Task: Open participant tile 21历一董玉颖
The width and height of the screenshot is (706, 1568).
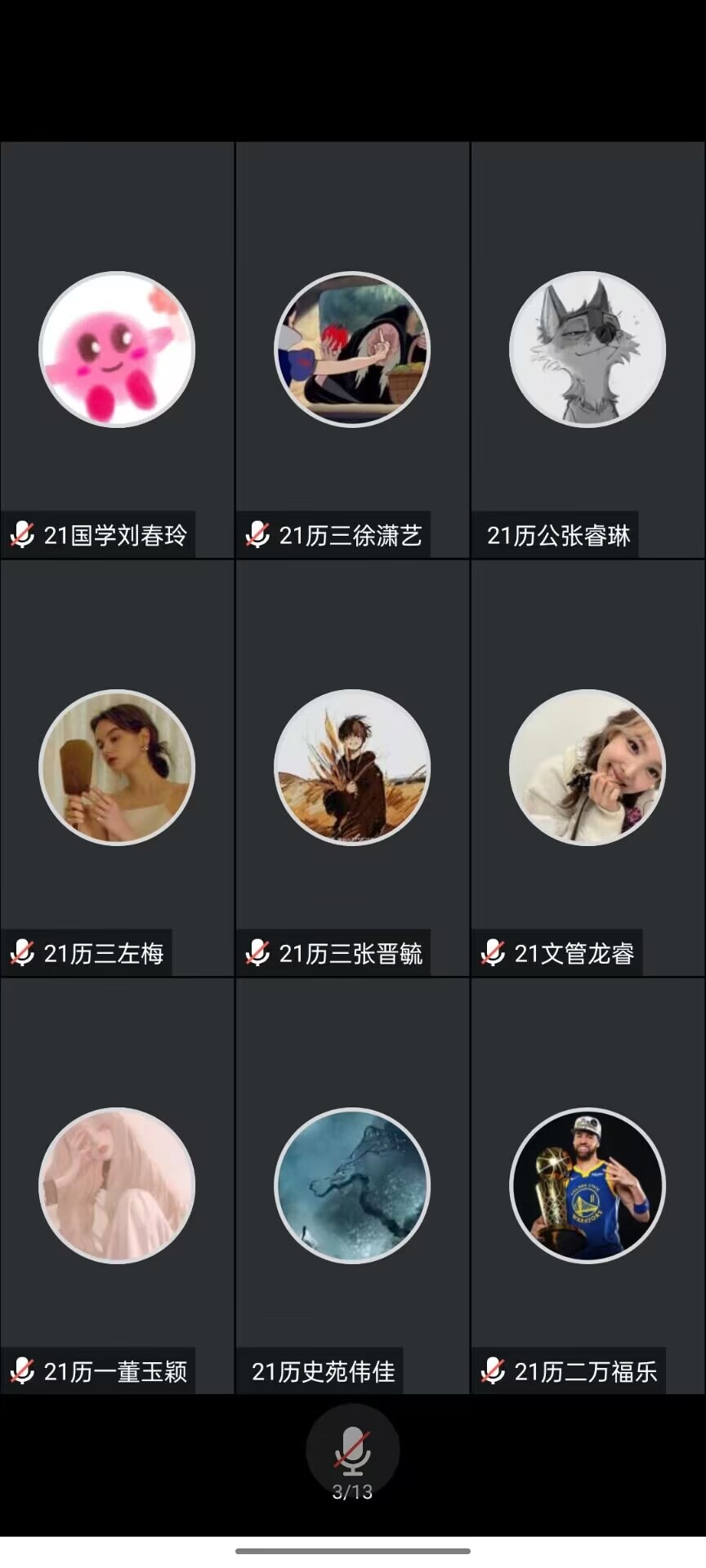Action: tap(117, 1186)
